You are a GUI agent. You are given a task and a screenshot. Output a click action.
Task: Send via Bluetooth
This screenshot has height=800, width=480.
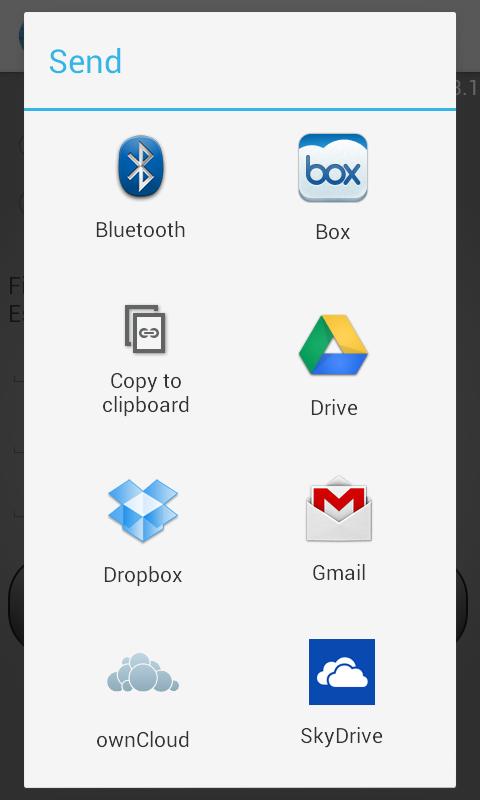click(141, 187)
